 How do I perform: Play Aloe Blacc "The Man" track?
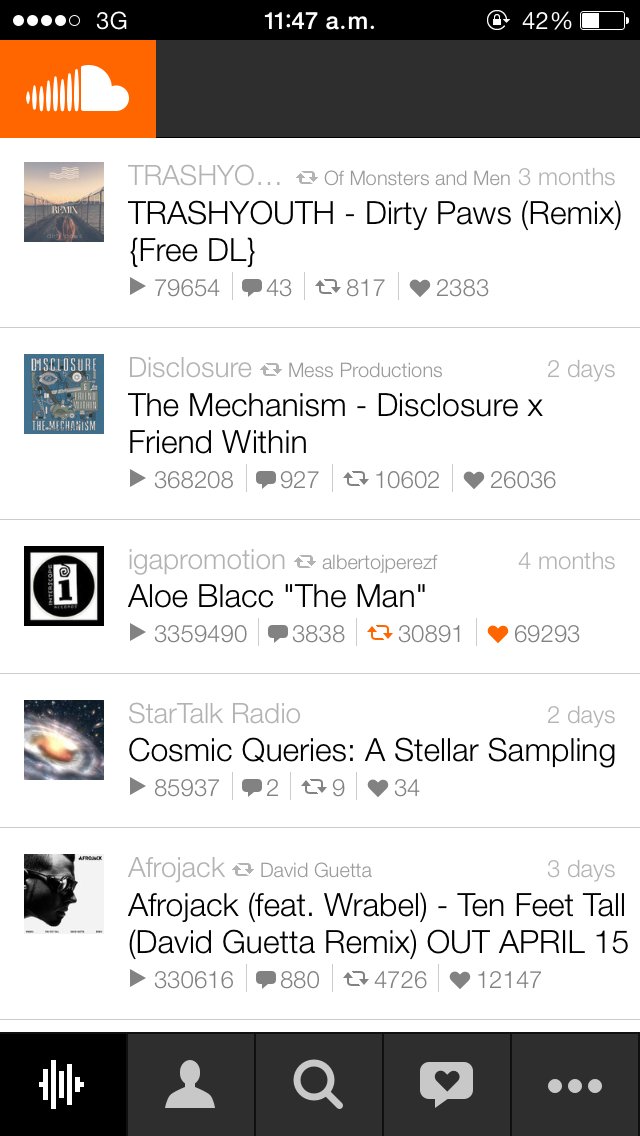point(277,597)
